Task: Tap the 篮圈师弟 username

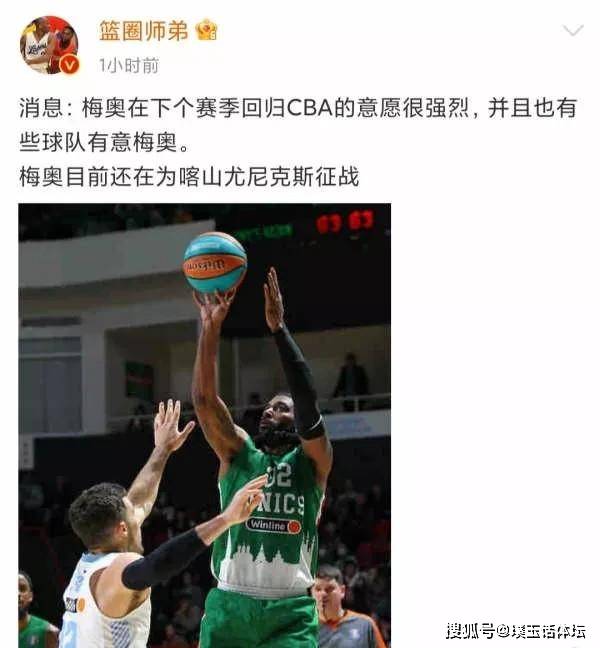Action: (x=143, y=31)
